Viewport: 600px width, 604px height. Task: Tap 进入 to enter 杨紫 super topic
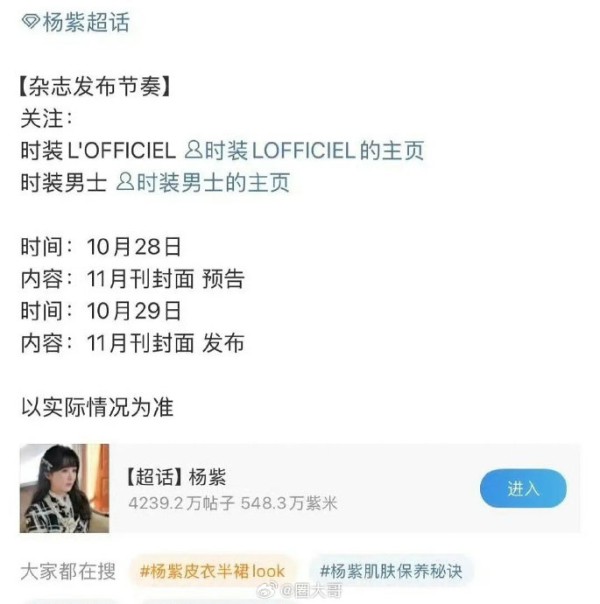pos(522,489)
